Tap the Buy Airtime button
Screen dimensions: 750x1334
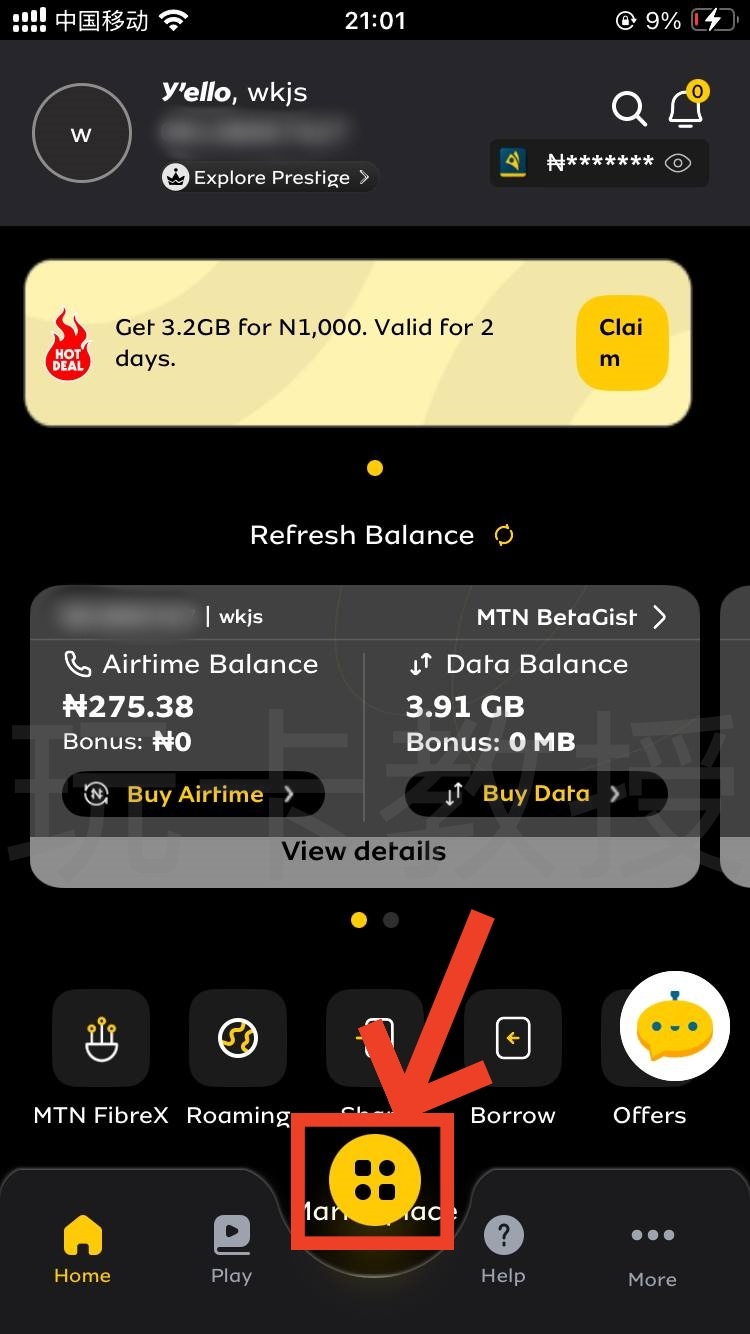click(192, 793)
